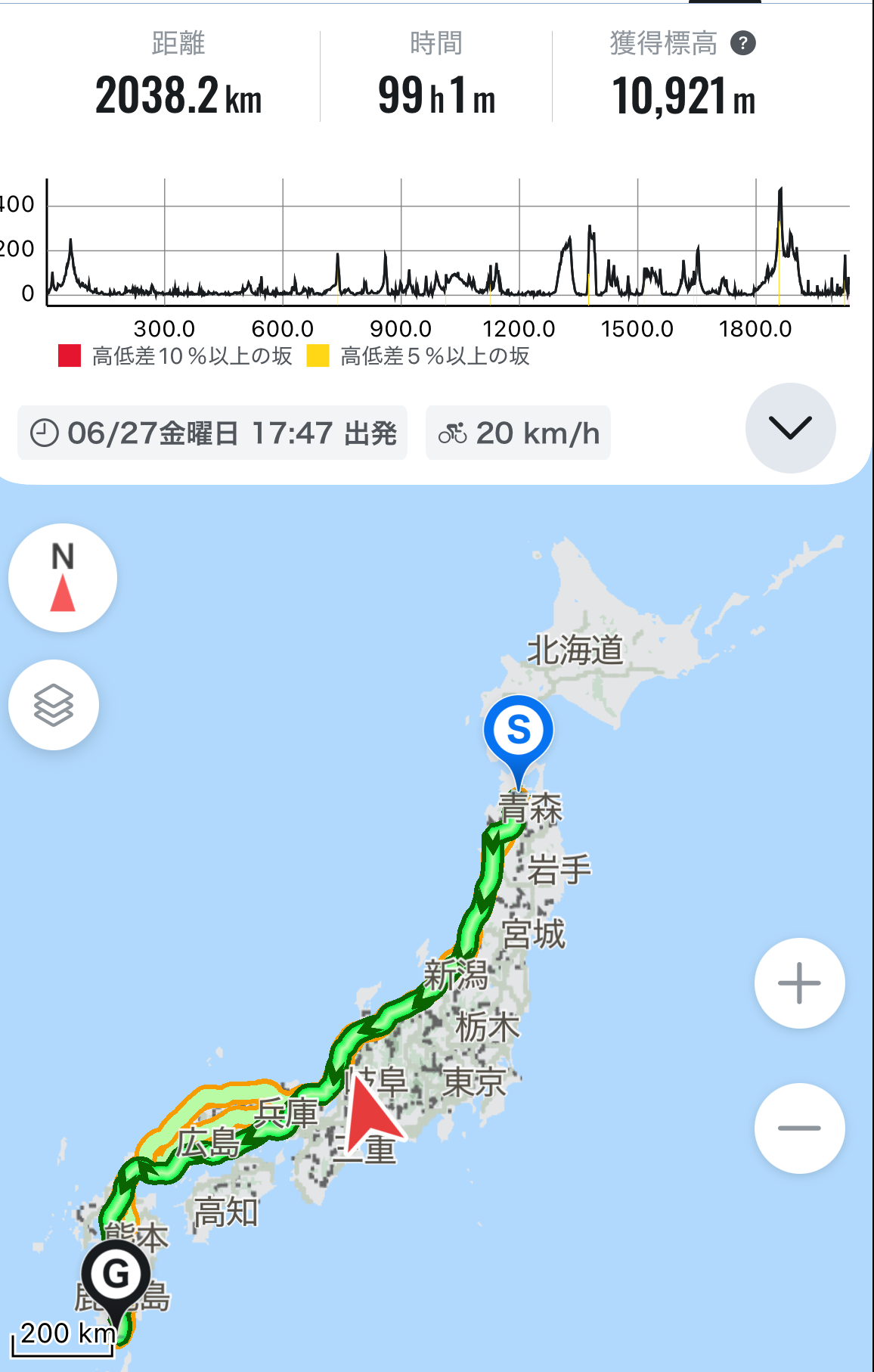Change the 06/27 17:47 departure time

click(x=212, y=433)
